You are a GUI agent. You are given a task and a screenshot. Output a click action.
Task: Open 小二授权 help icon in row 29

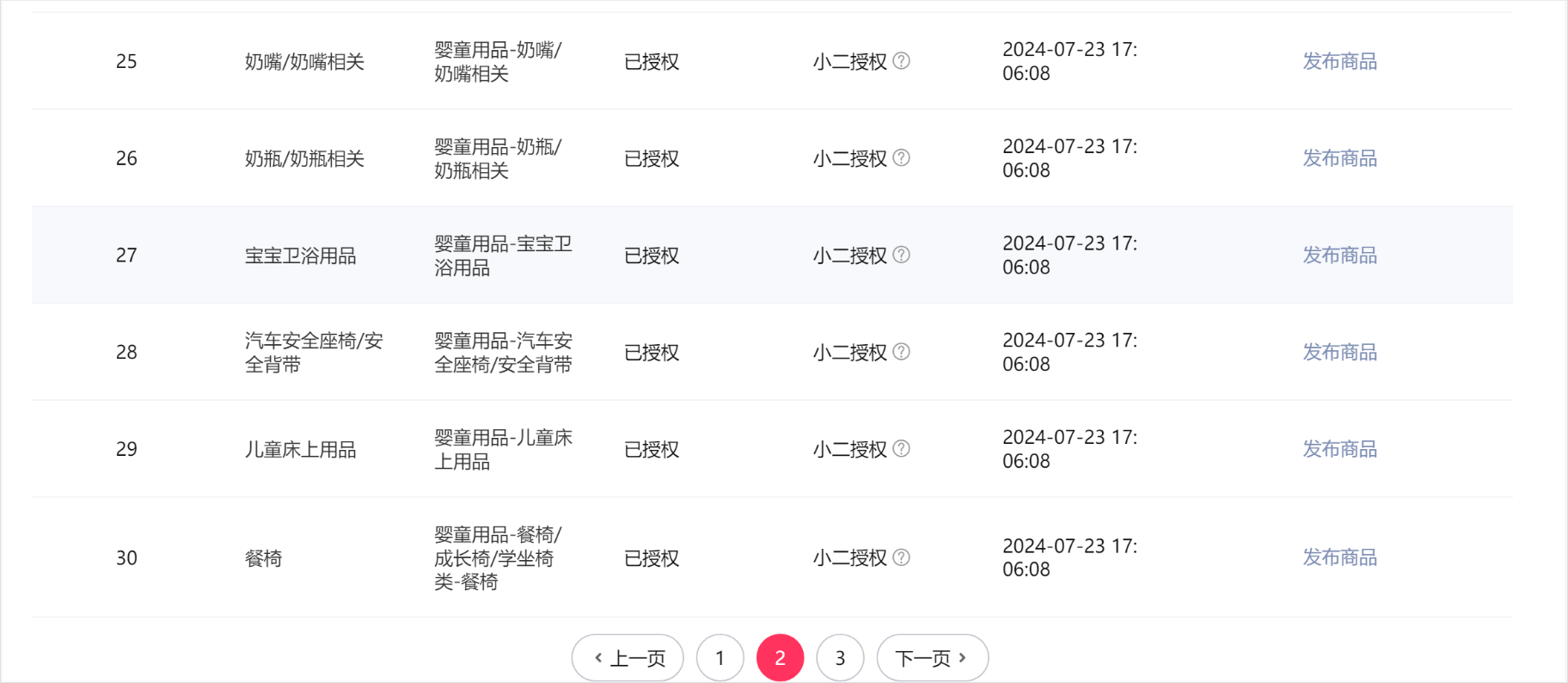point(901,449)
